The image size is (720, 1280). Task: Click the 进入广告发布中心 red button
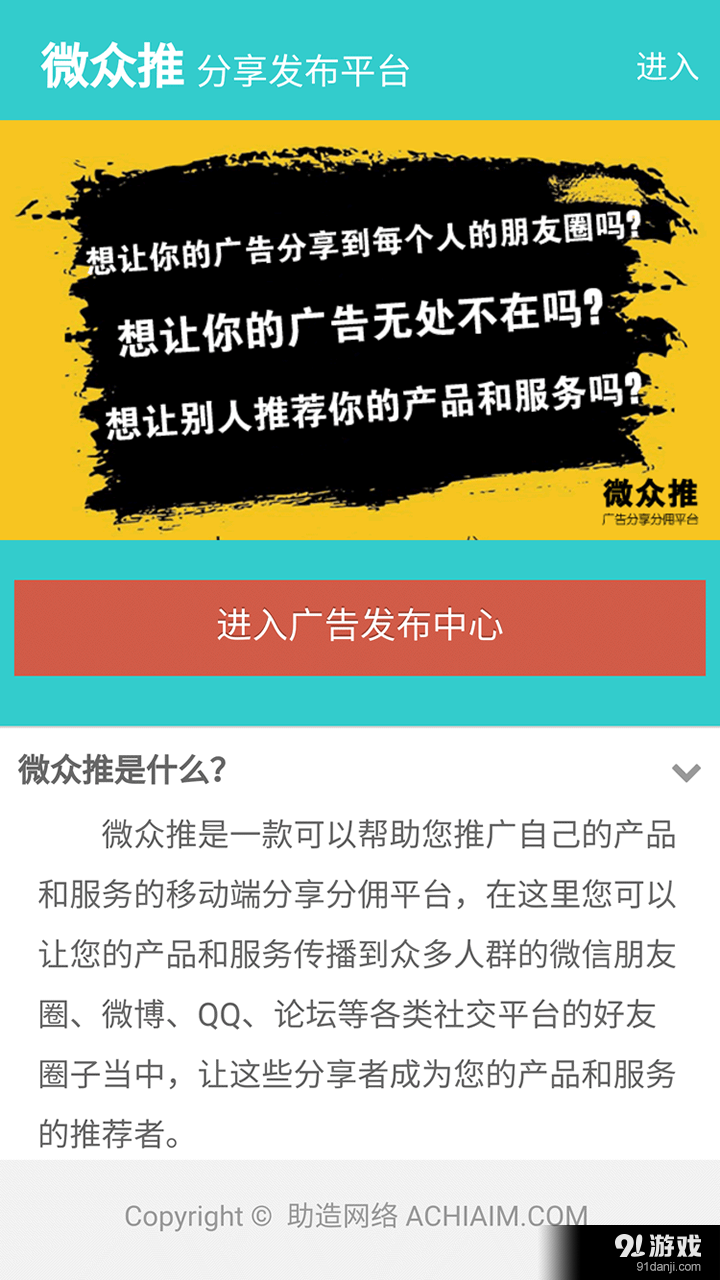[x=360, y=628]
